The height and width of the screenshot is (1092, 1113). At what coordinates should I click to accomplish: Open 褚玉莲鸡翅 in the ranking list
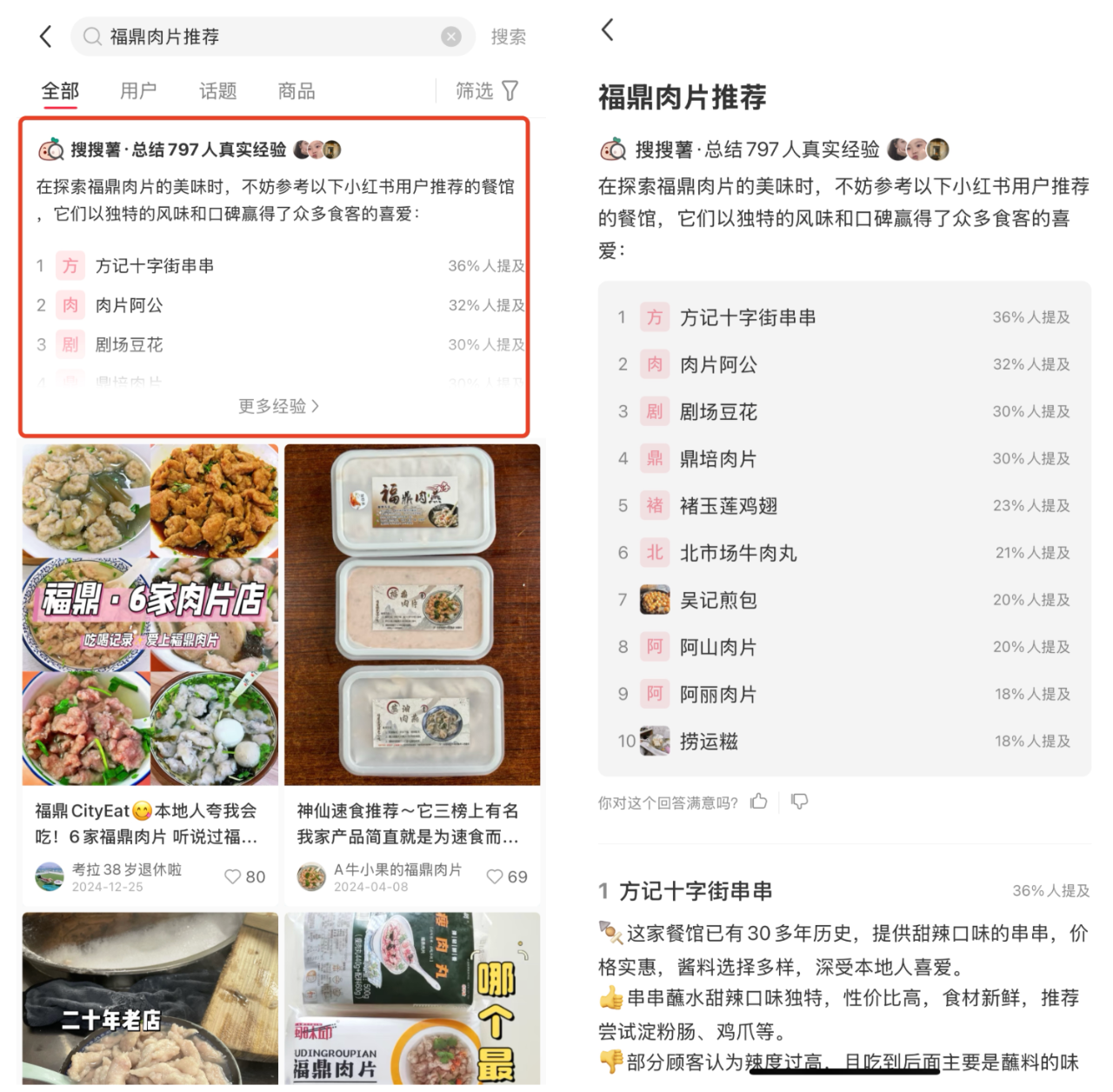729,506
